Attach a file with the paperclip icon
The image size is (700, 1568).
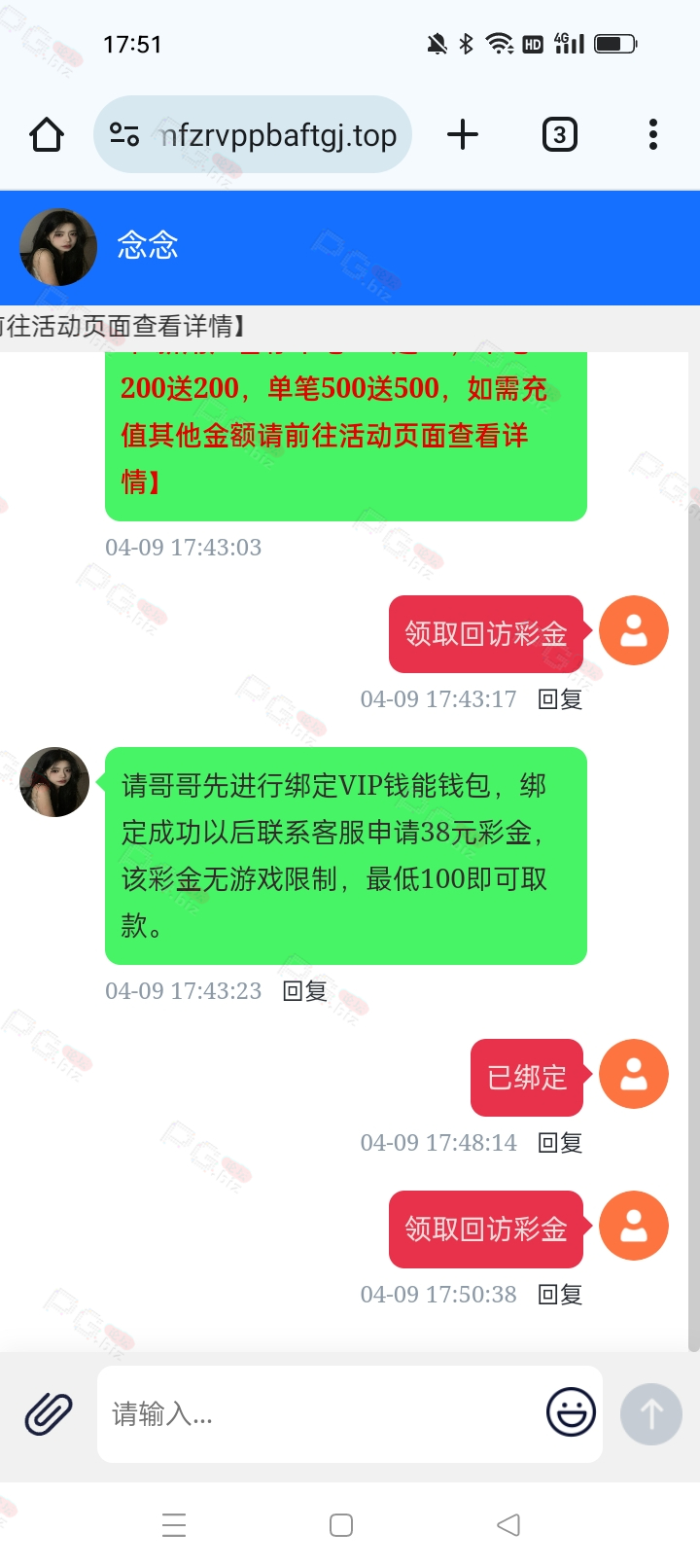pos(49,1413)
